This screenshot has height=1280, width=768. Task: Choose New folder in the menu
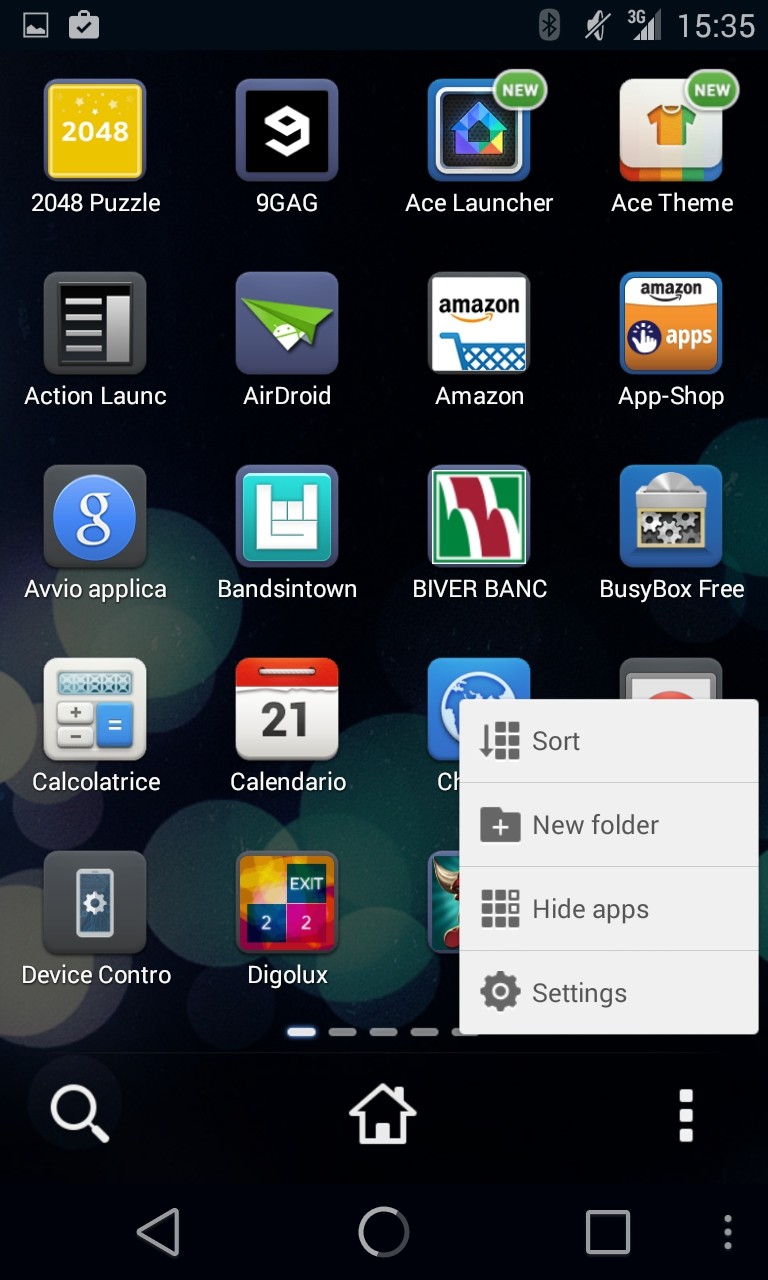(608, 825)
